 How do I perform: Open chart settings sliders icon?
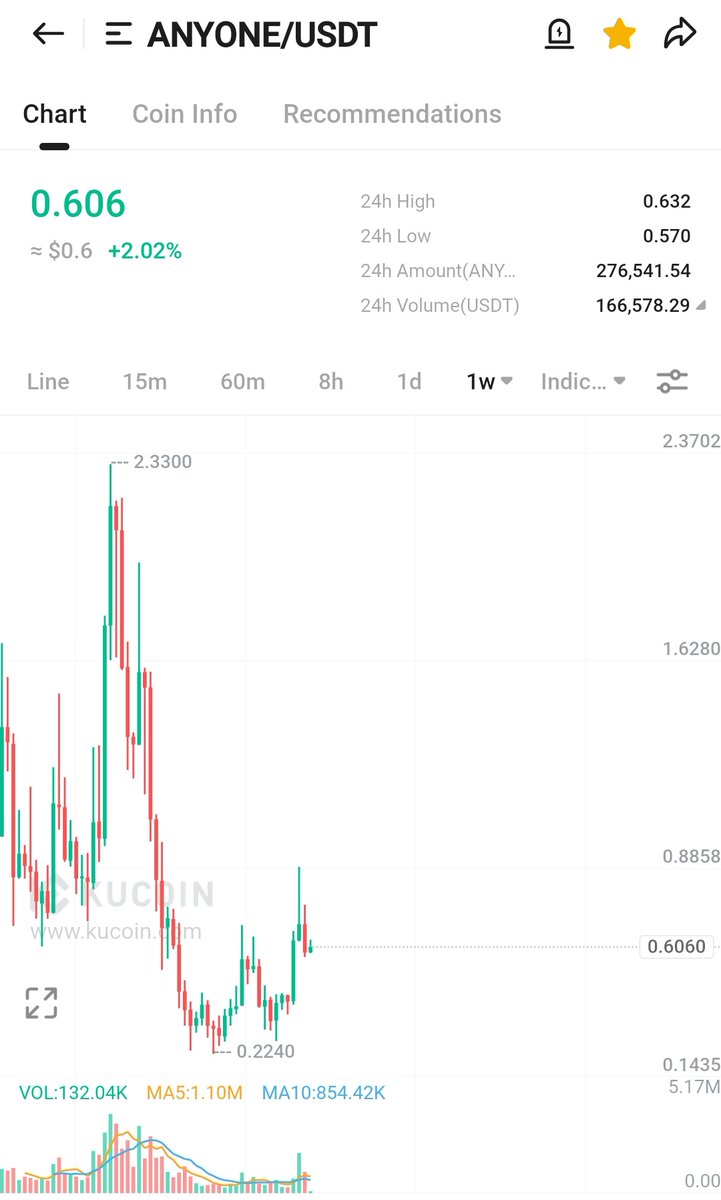[672, 381]
